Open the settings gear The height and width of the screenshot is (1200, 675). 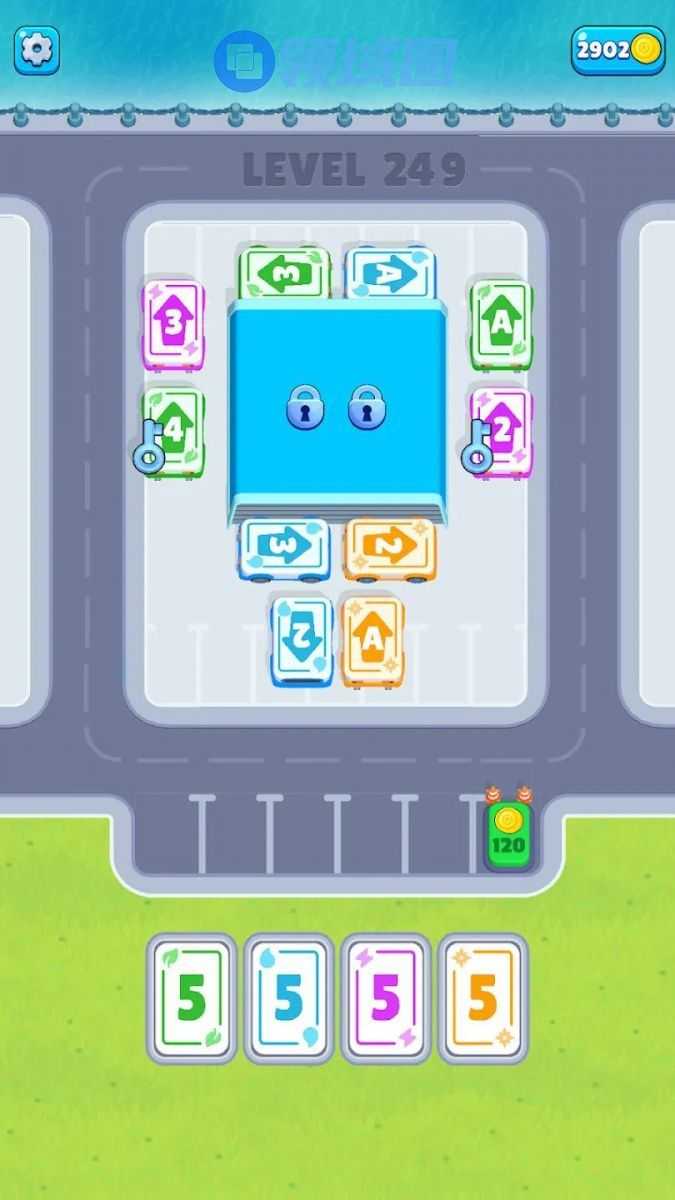point(36,49)
